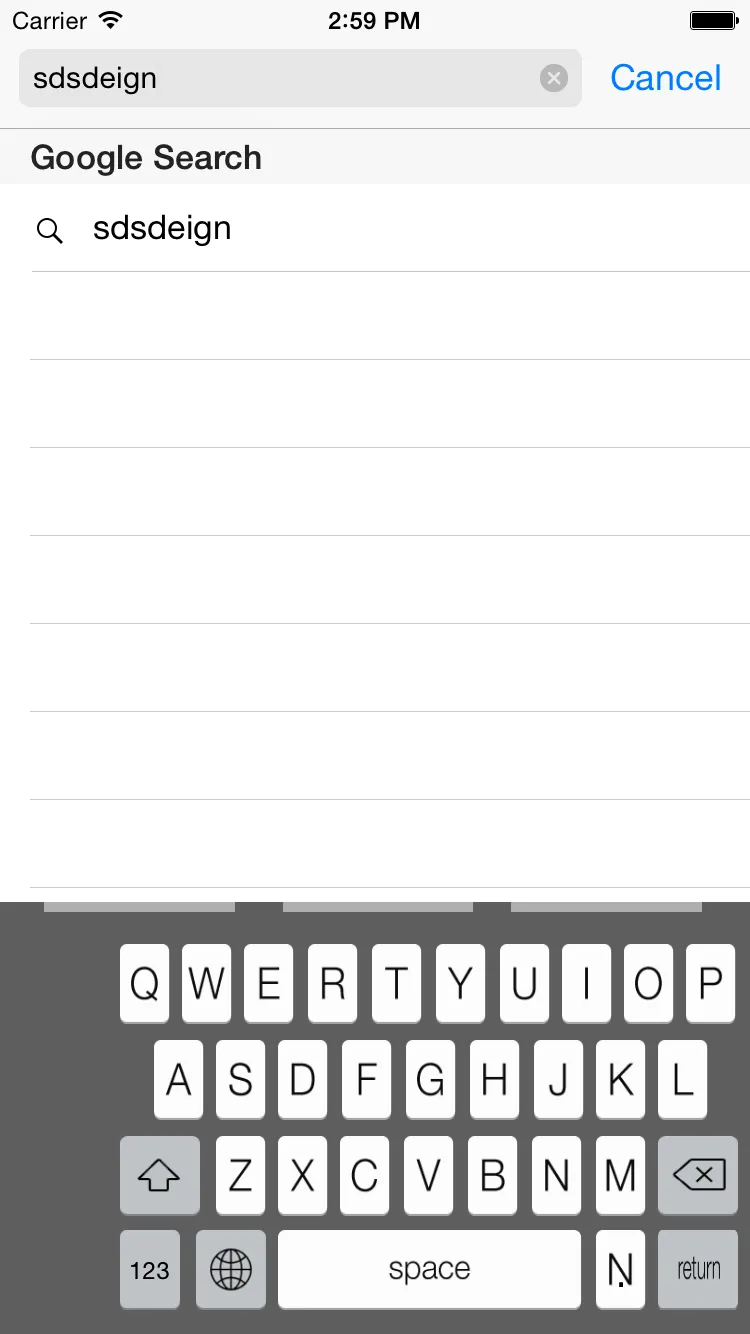Tap the search field containing sdsdeign

(x=280, y=78)
